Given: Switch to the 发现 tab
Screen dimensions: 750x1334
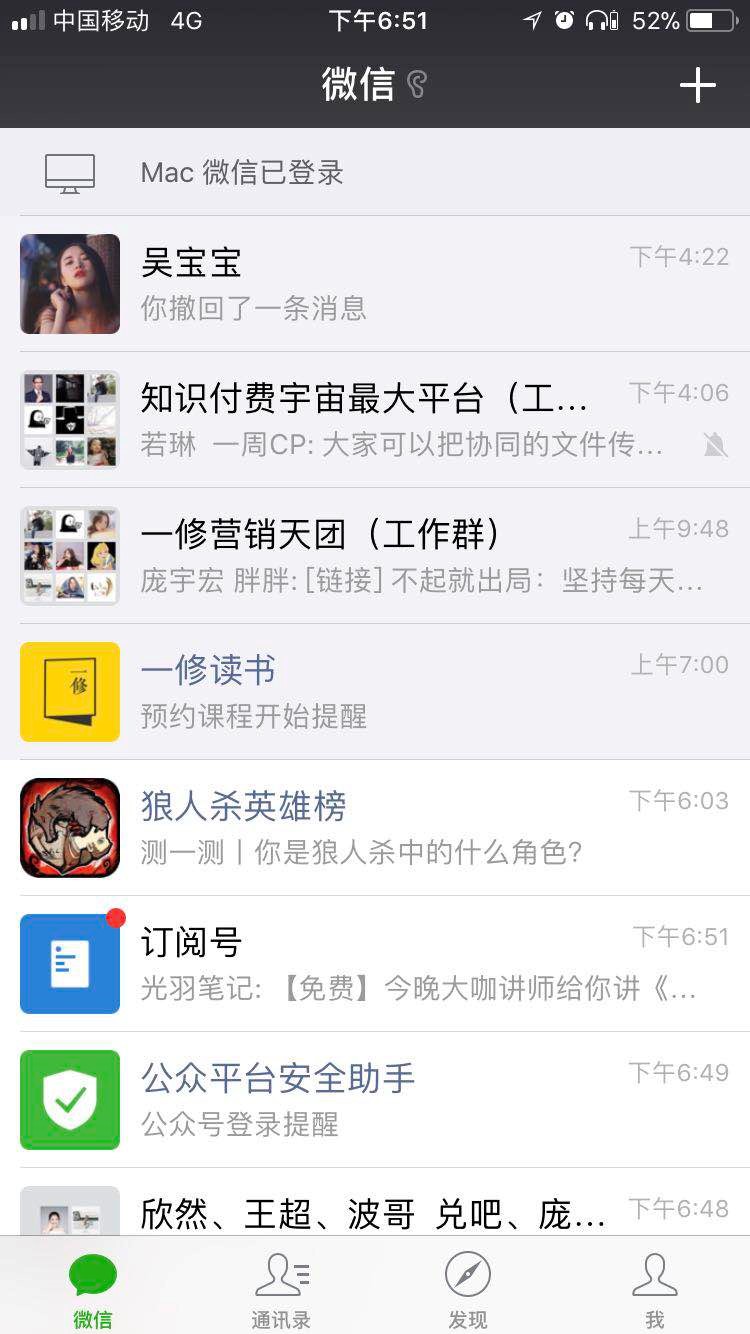Looking at the screenshot, I should [468, 1288].
